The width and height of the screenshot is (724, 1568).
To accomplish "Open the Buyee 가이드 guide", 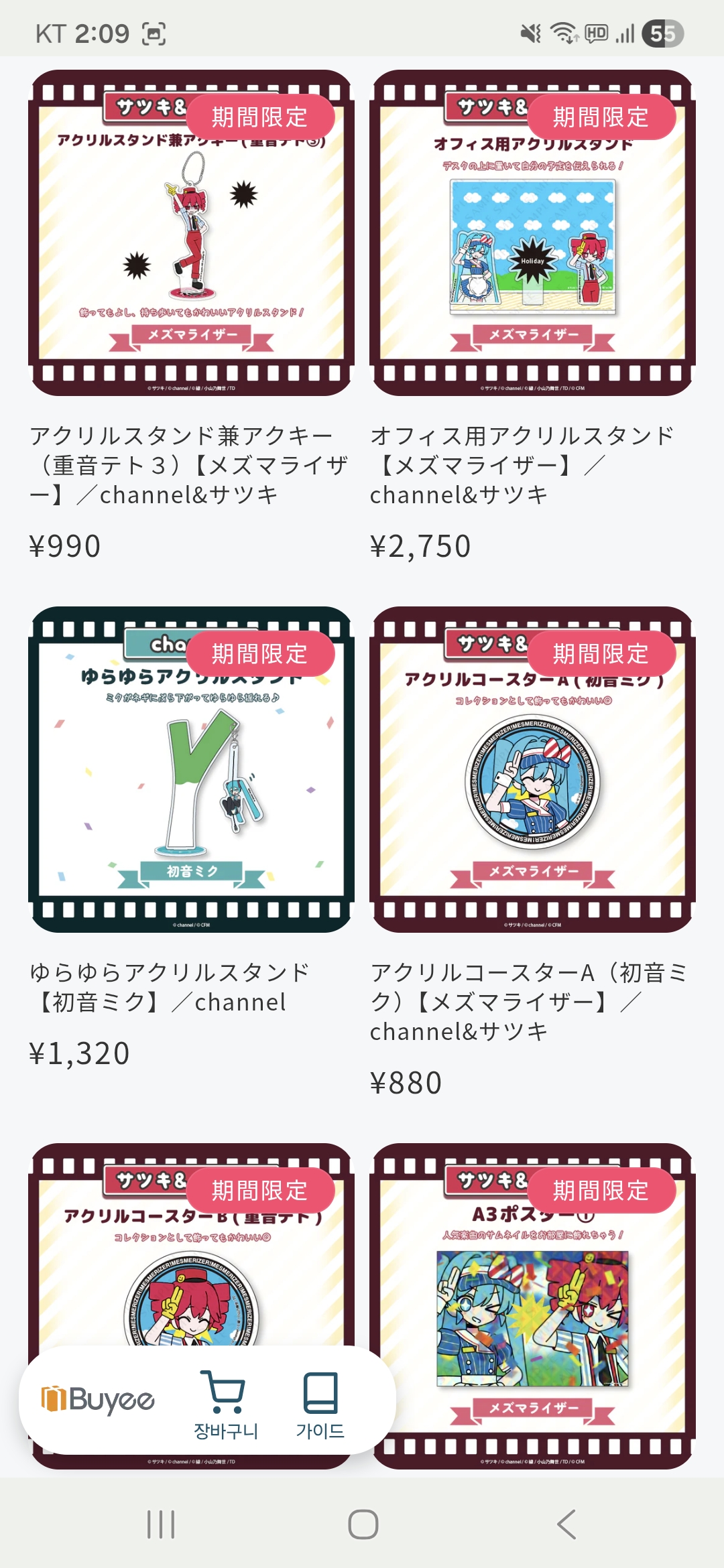I will (x=320, y=1404).
